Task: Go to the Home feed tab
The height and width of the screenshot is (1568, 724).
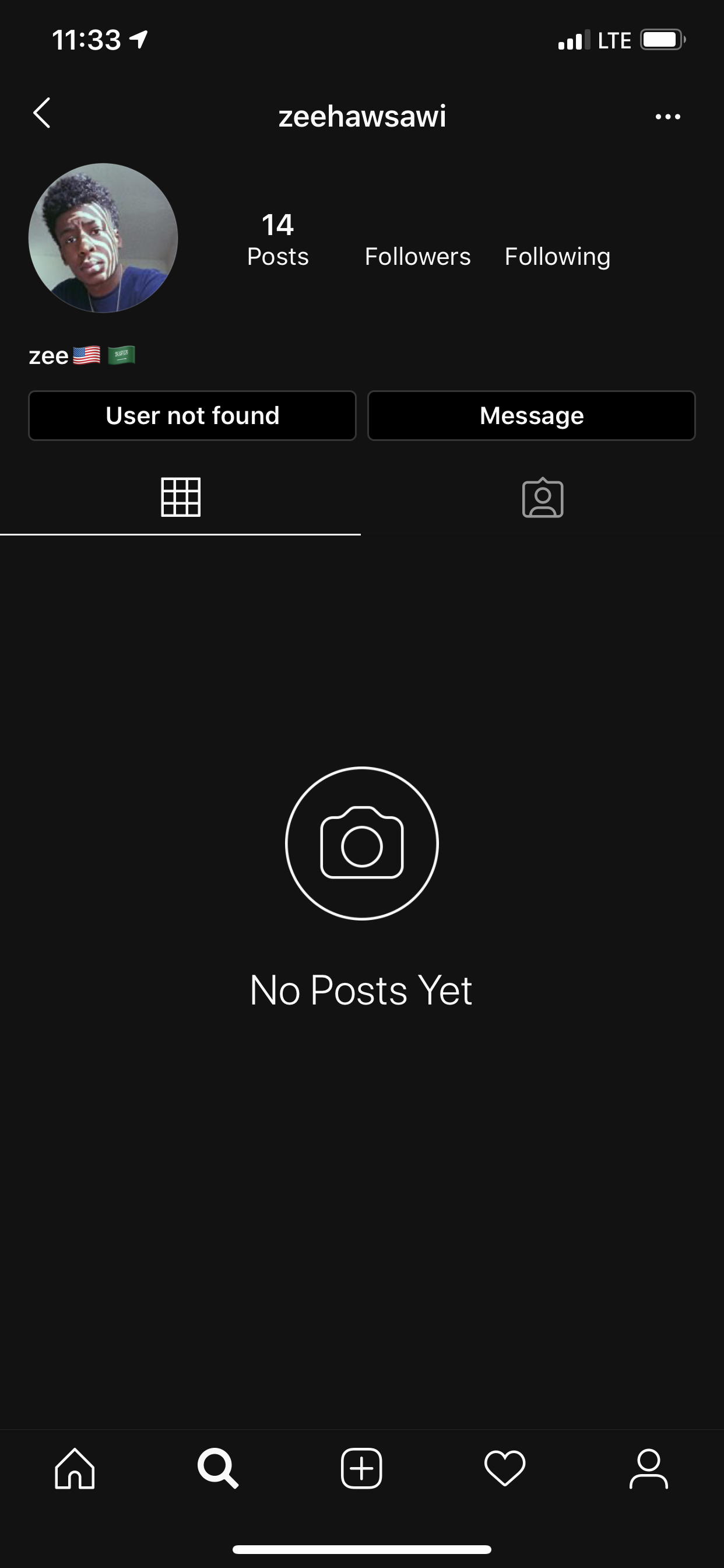Action: tap(75, 1468)
